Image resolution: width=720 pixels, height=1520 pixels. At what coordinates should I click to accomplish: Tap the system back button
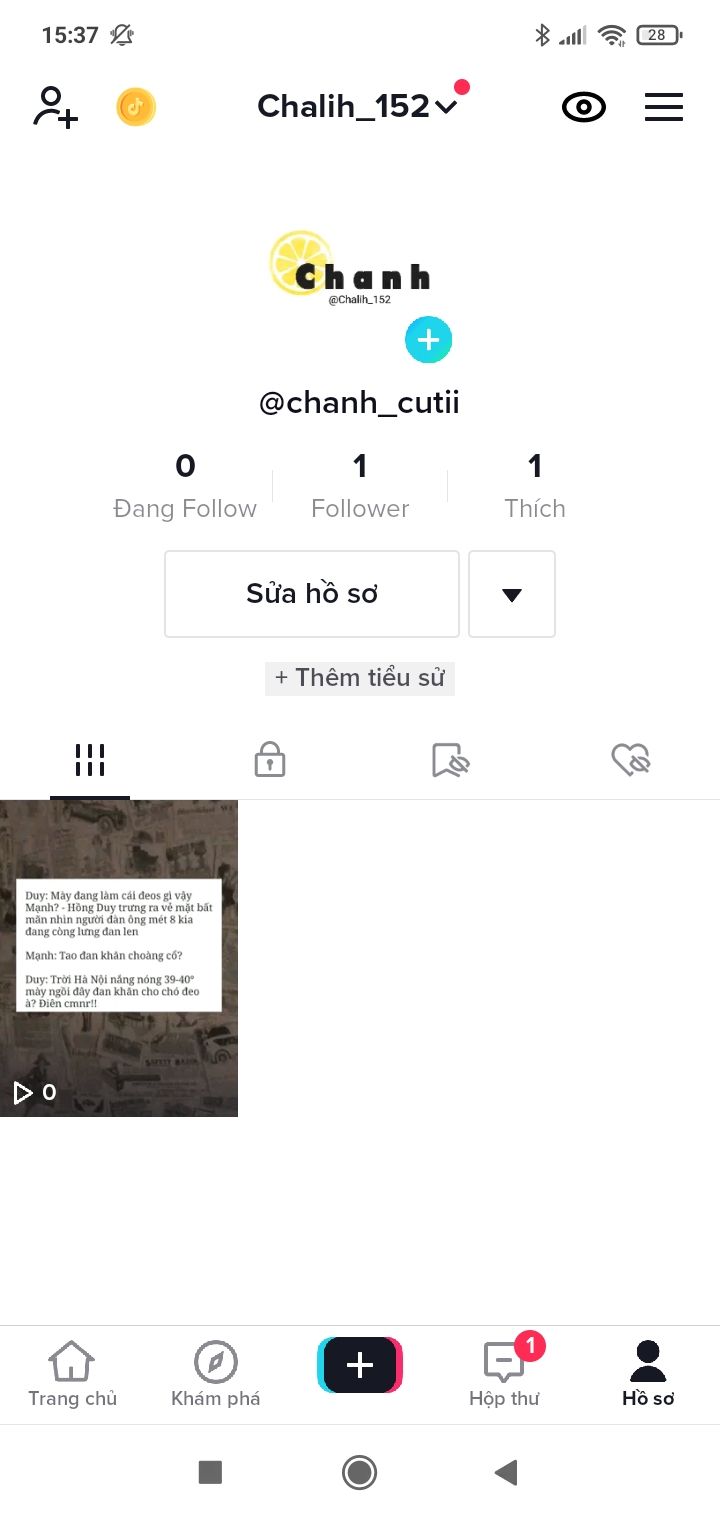506,1472
